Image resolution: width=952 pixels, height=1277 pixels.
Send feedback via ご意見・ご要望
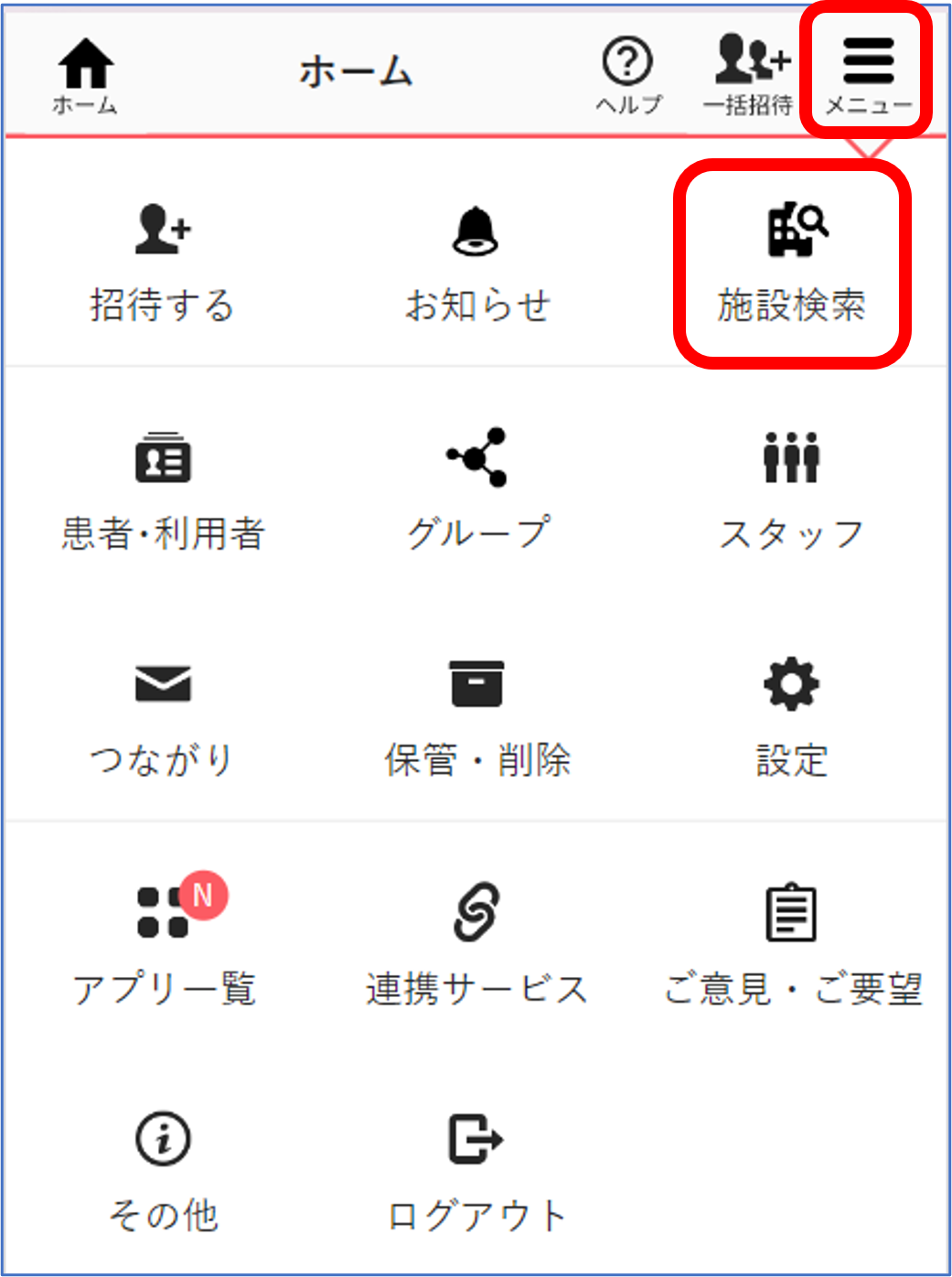click(792, 947)
